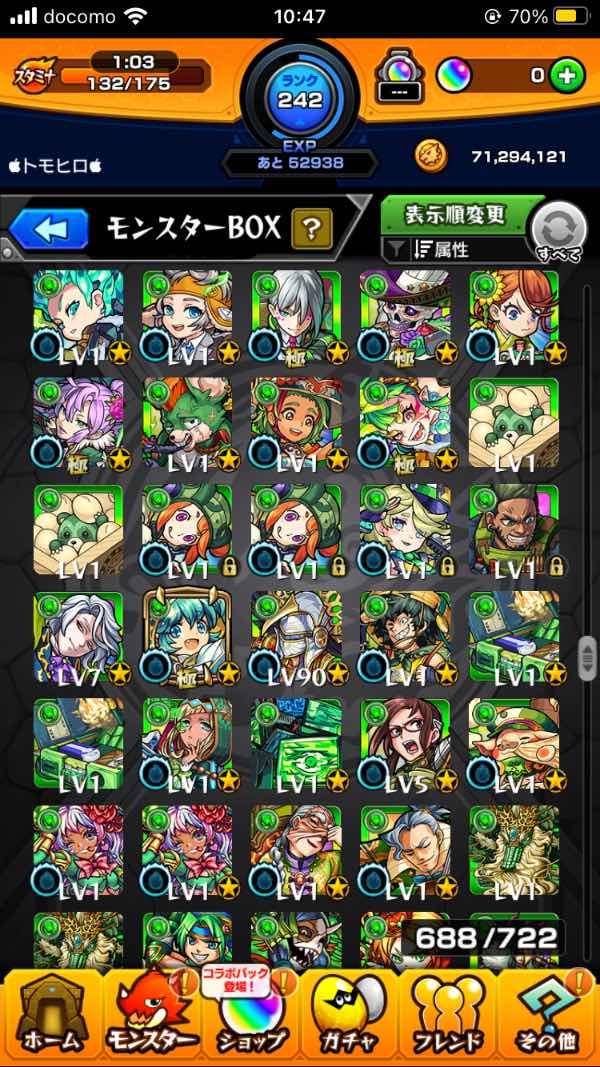
Task: Select the LV7 silver-haired monster
Action: click(x=79, y=638)
